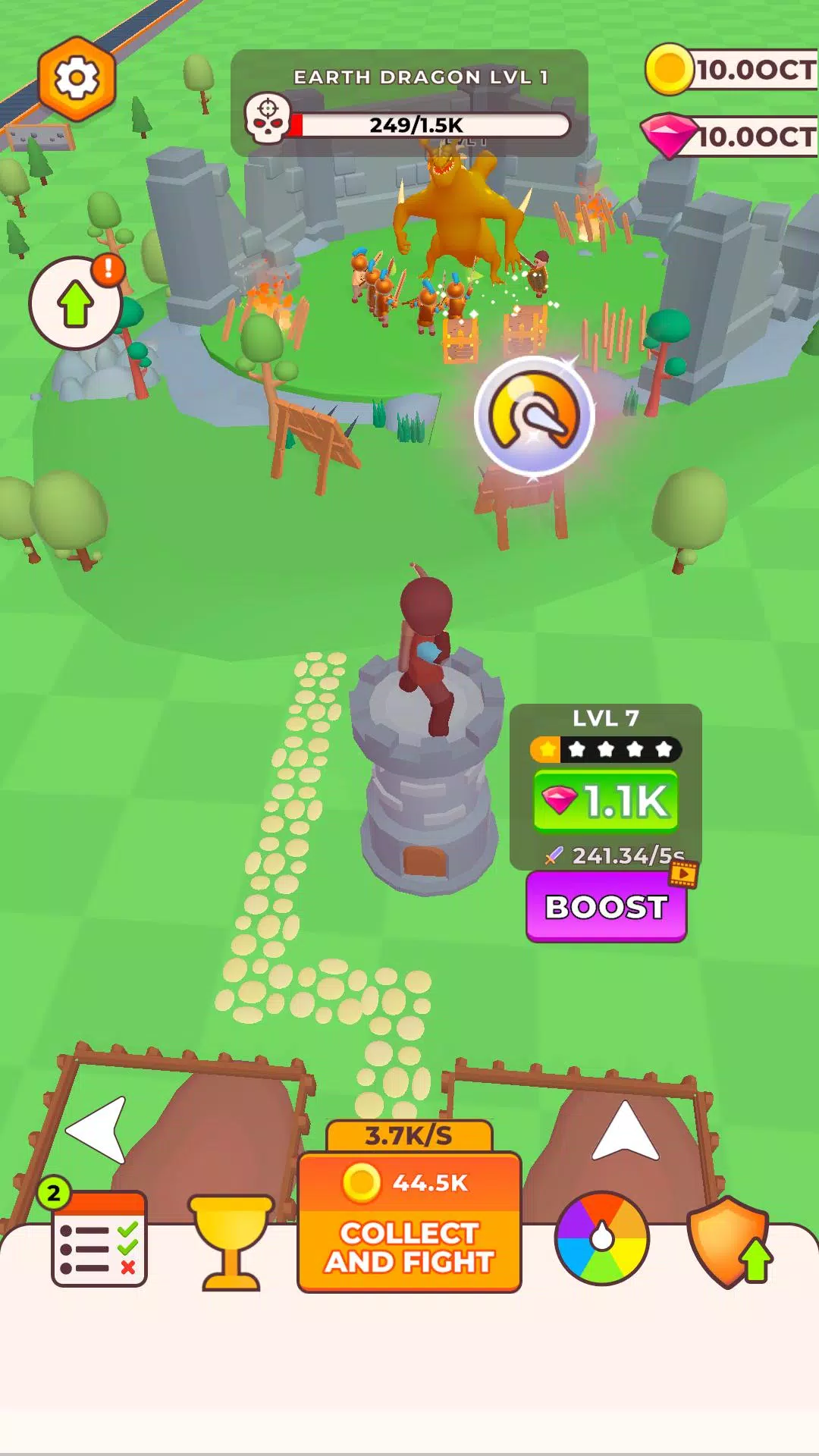Open the trophy achievements
819x1456 pixels.
231,1242
